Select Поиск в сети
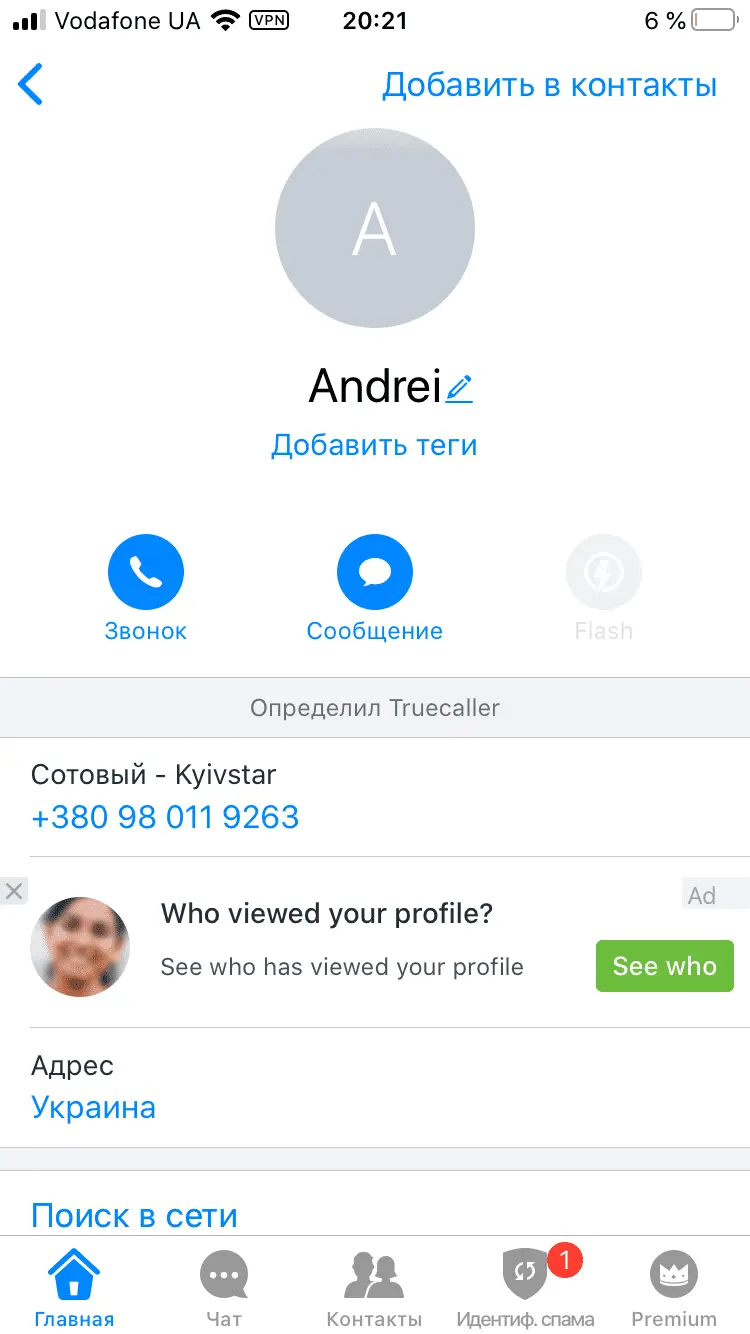The image size is (750, 1334). [134, 1216]
